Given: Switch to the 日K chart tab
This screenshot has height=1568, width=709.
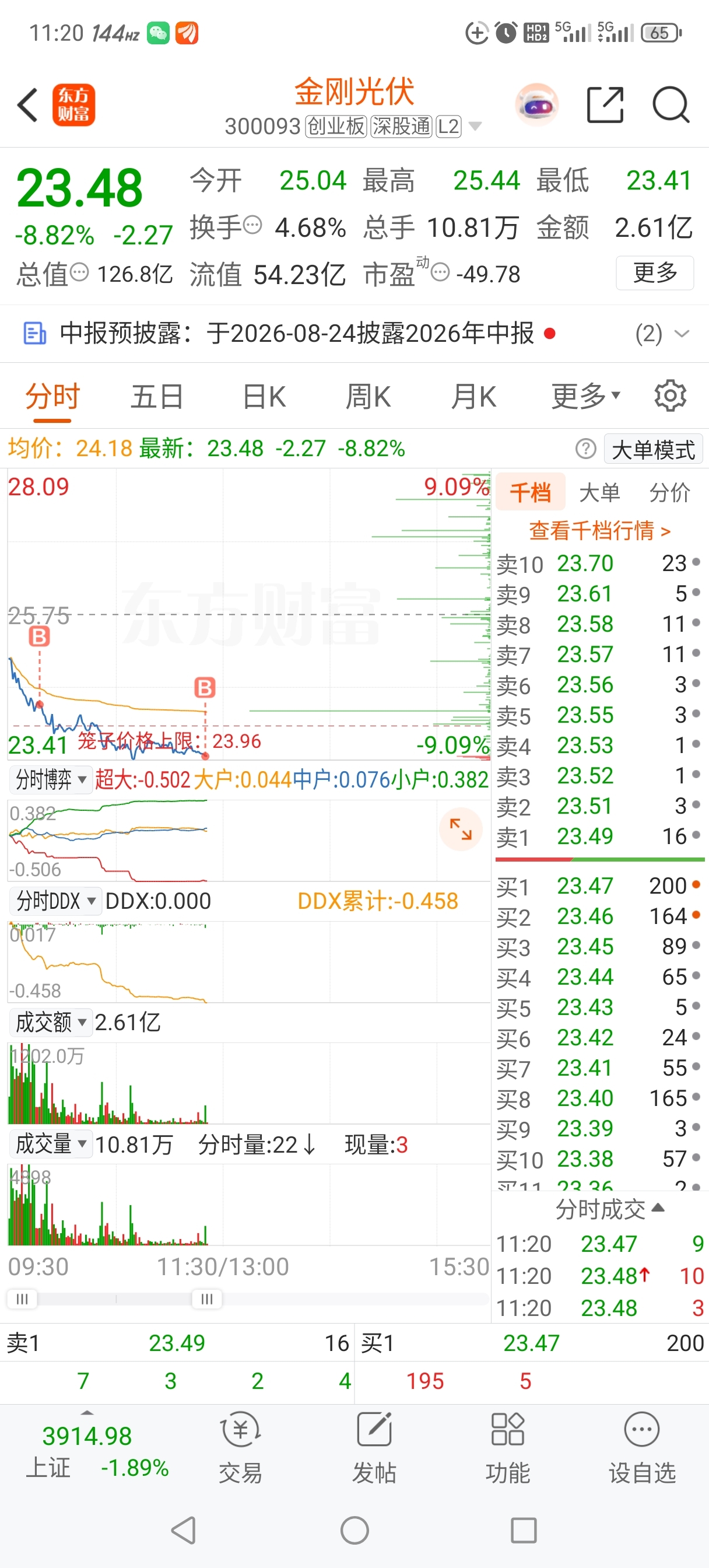Looking at the screenshot, I should pyautogui.click(x=264, y=397).
